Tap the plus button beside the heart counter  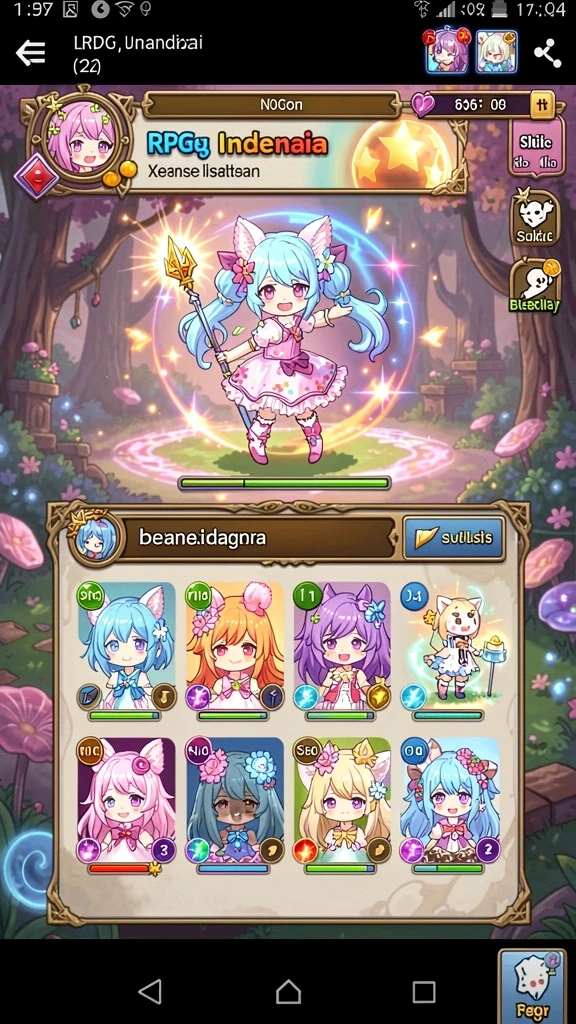[542, 104]
